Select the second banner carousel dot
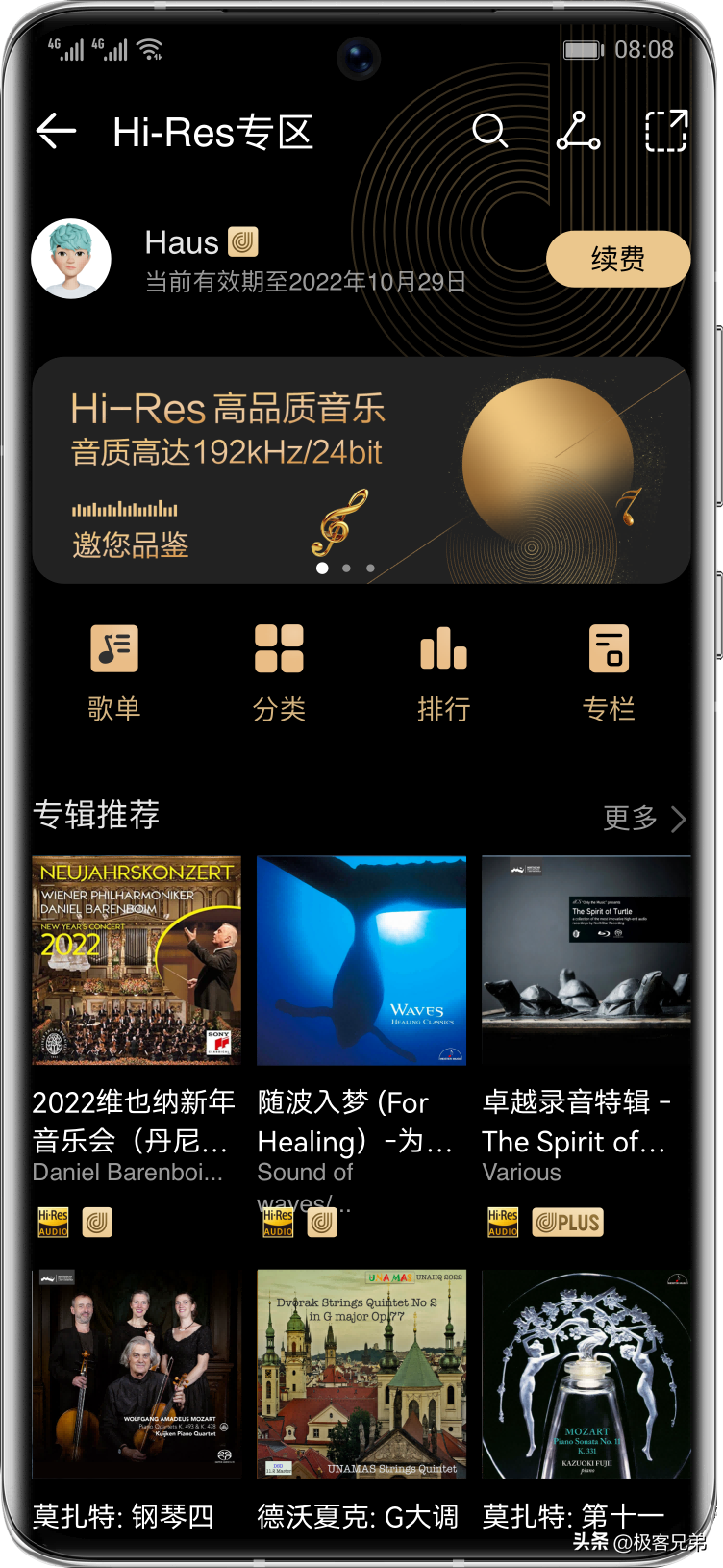The image size is (723, 1568). [x=346, y=569]
